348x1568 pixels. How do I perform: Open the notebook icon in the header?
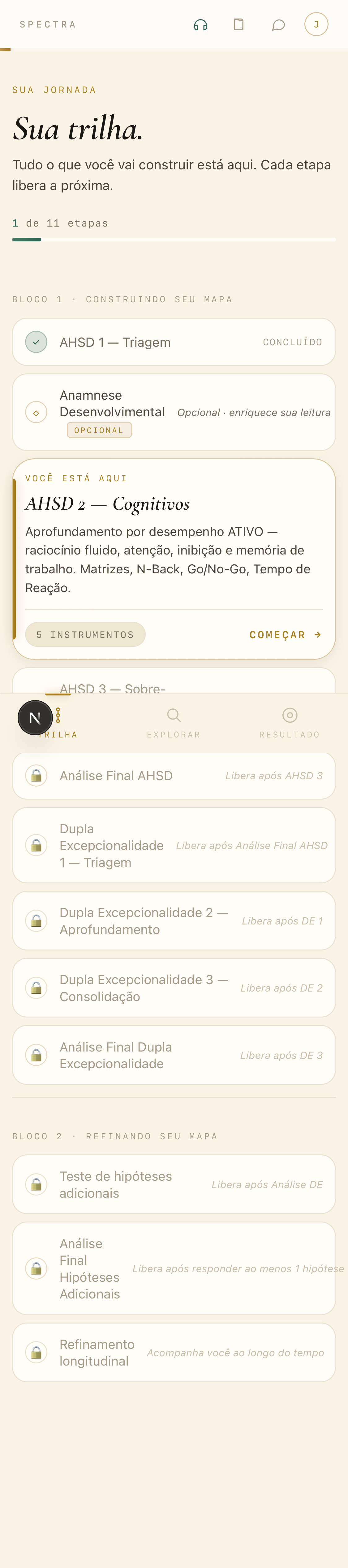click(x=239, y=24)
